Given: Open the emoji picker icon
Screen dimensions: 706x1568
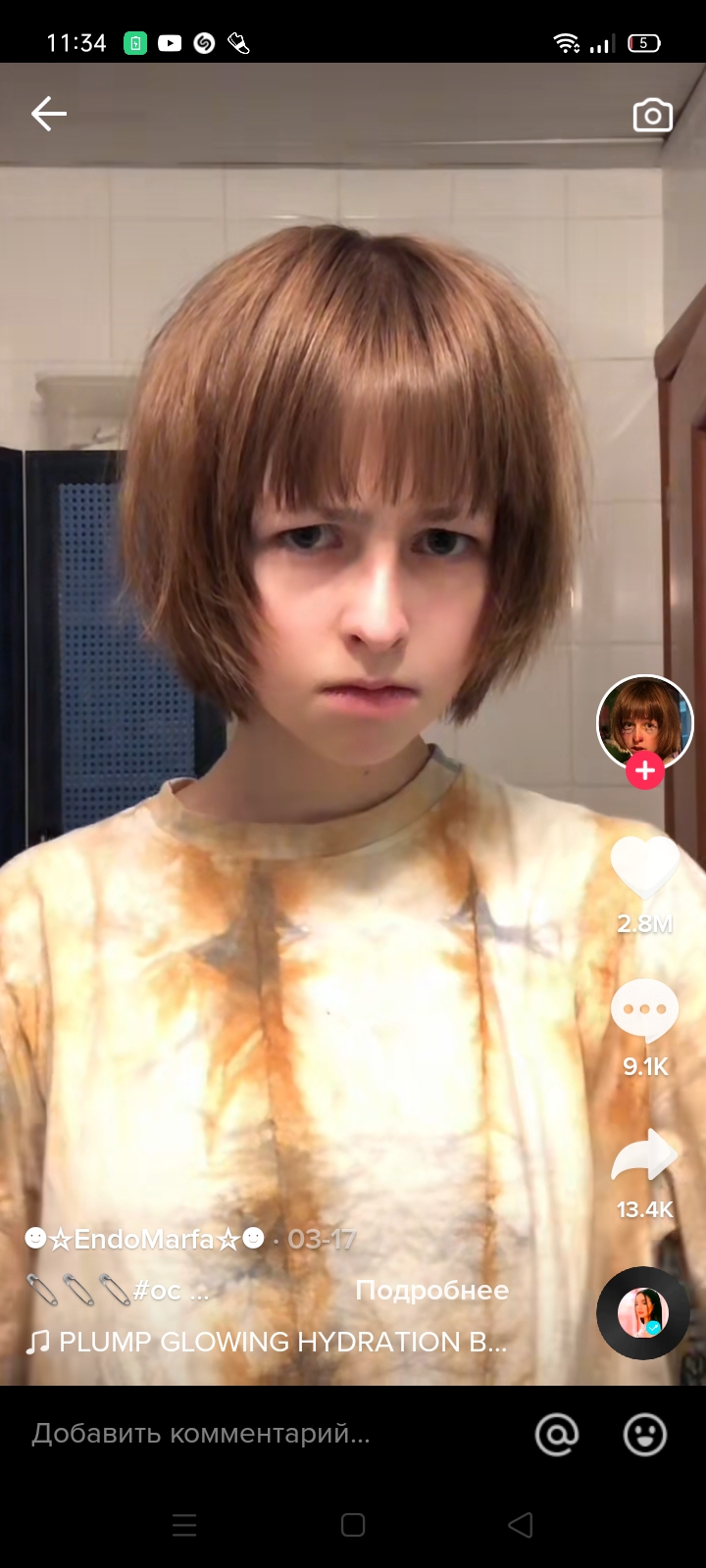Looking at the screenshot, I should coord(644,1435).
